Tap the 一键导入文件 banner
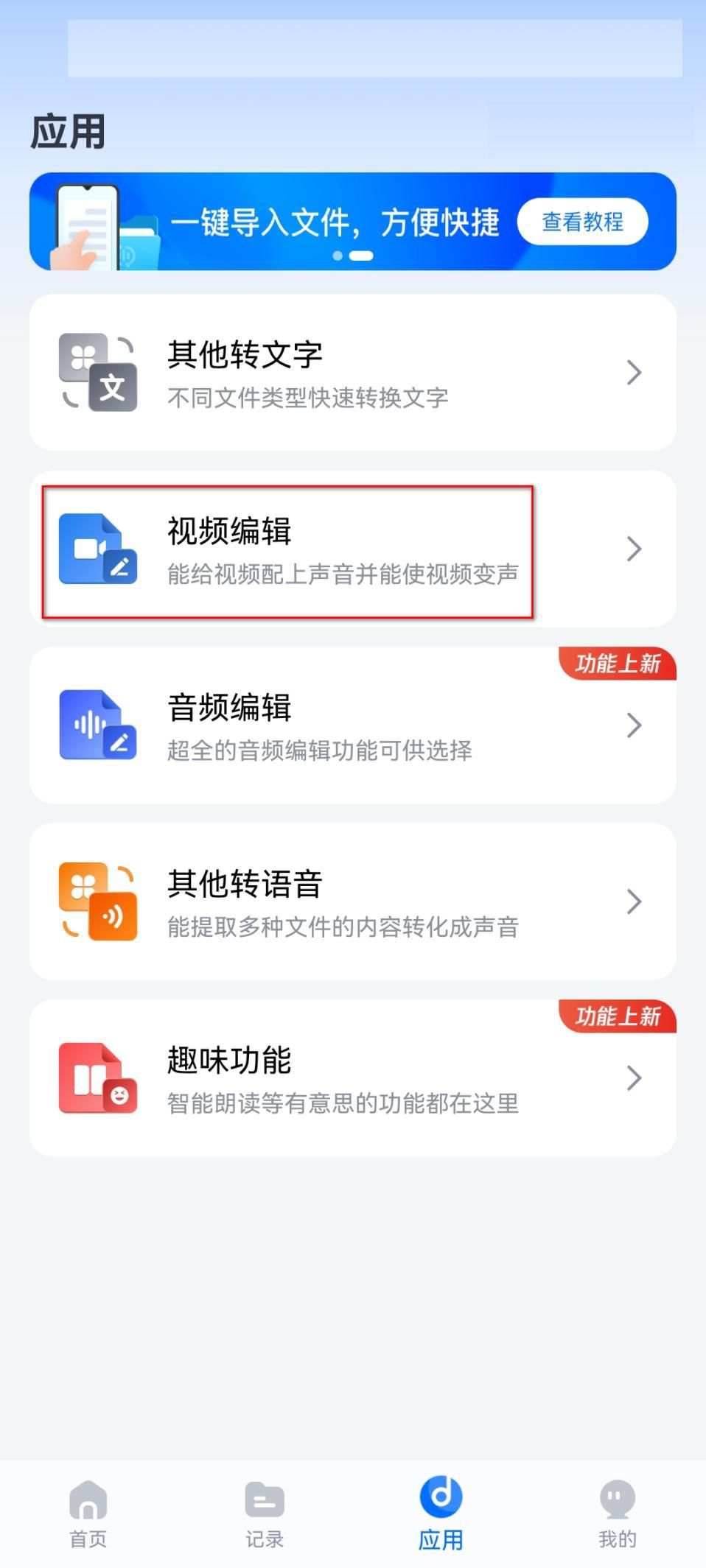 (352, 221)
